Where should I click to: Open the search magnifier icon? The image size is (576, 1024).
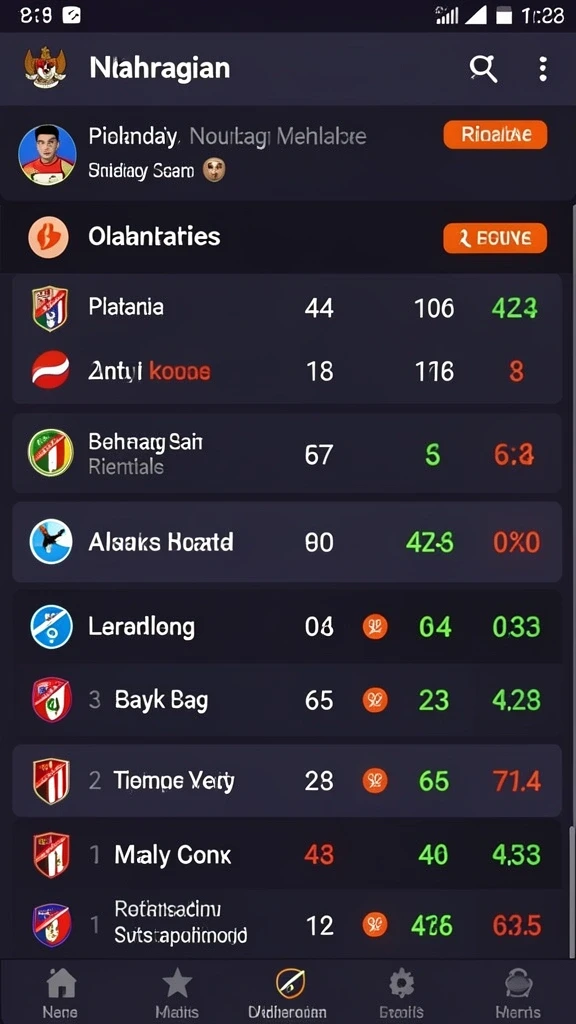tap(483, 69)
